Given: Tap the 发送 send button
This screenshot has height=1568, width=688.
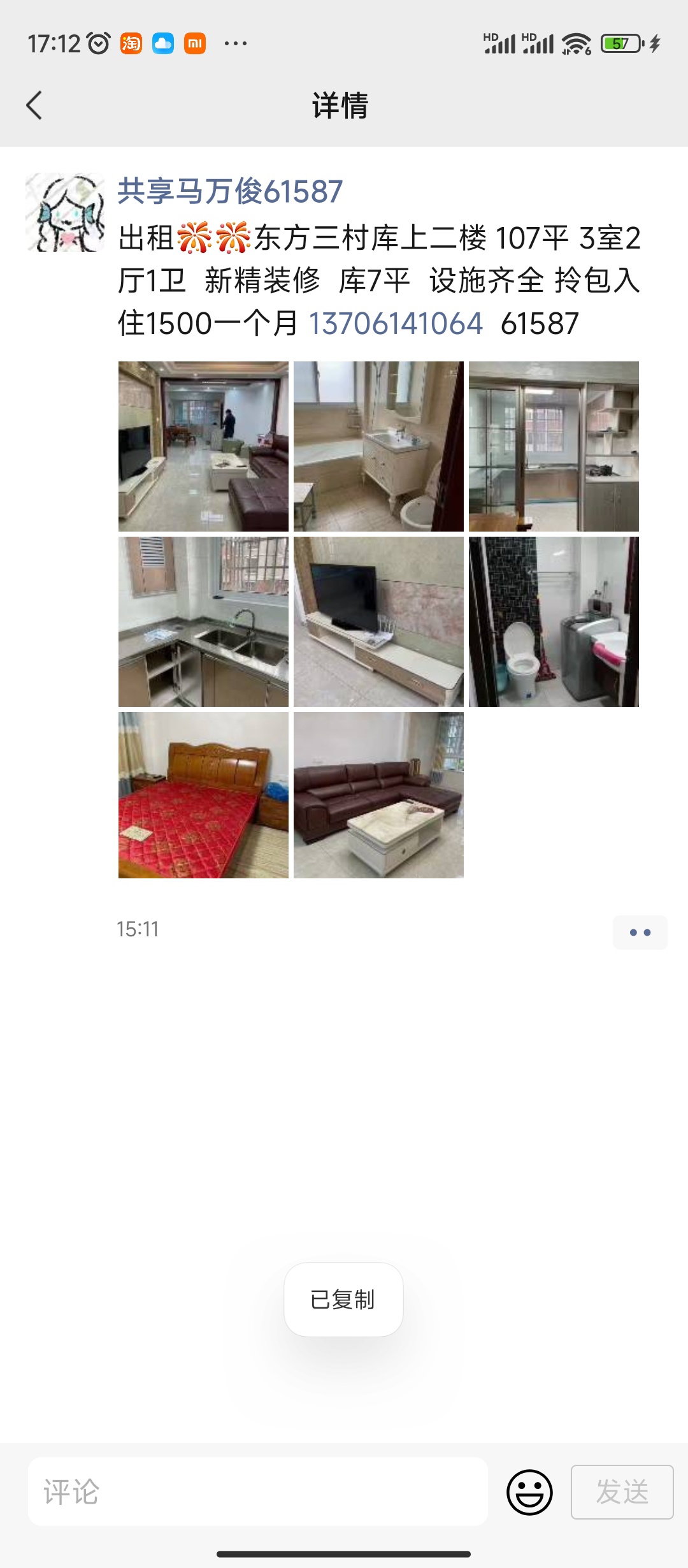Looking at the screenshot, I should point(622,1492).
